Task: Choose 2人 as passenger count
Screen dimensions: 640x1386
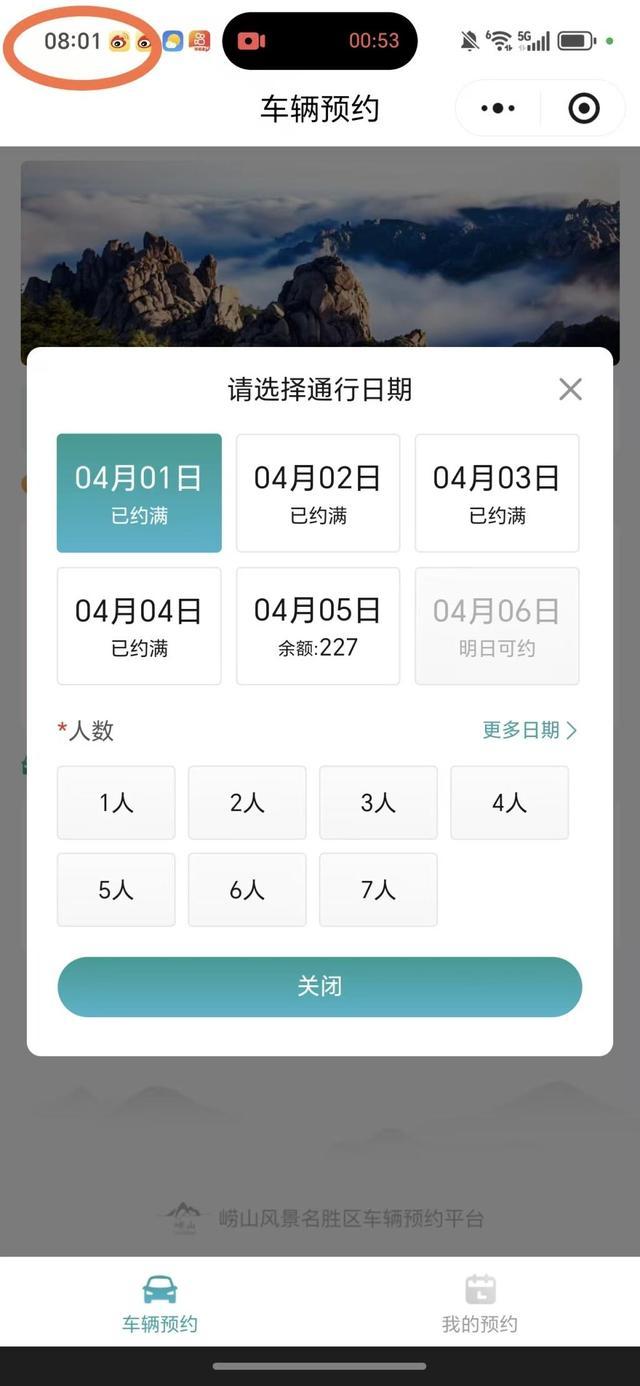Action: coord(247,802)
